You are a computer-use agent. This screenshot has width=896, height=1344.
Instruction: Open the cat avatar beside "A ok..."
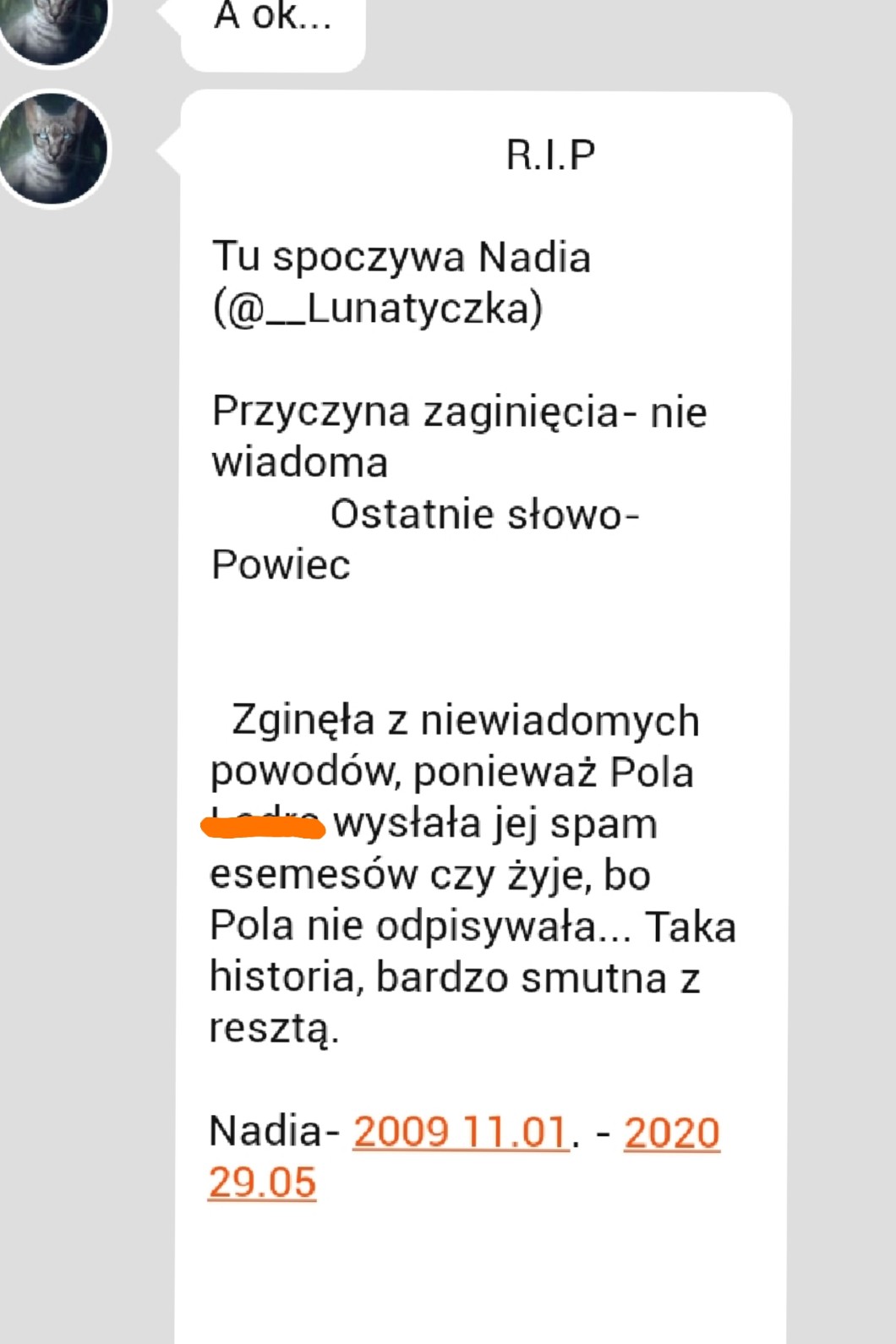pos(53,25)
